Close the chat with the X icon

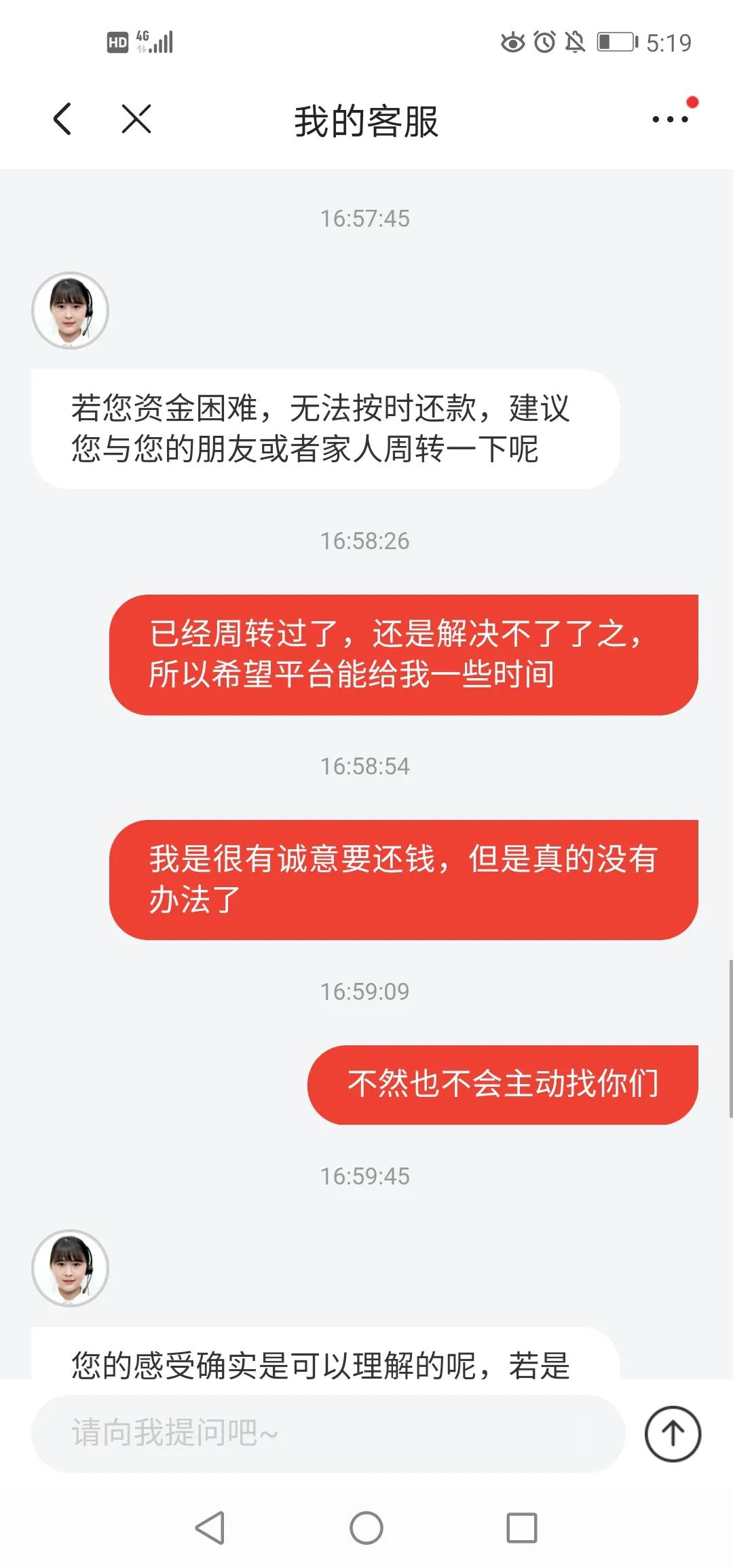coord(136,119)
